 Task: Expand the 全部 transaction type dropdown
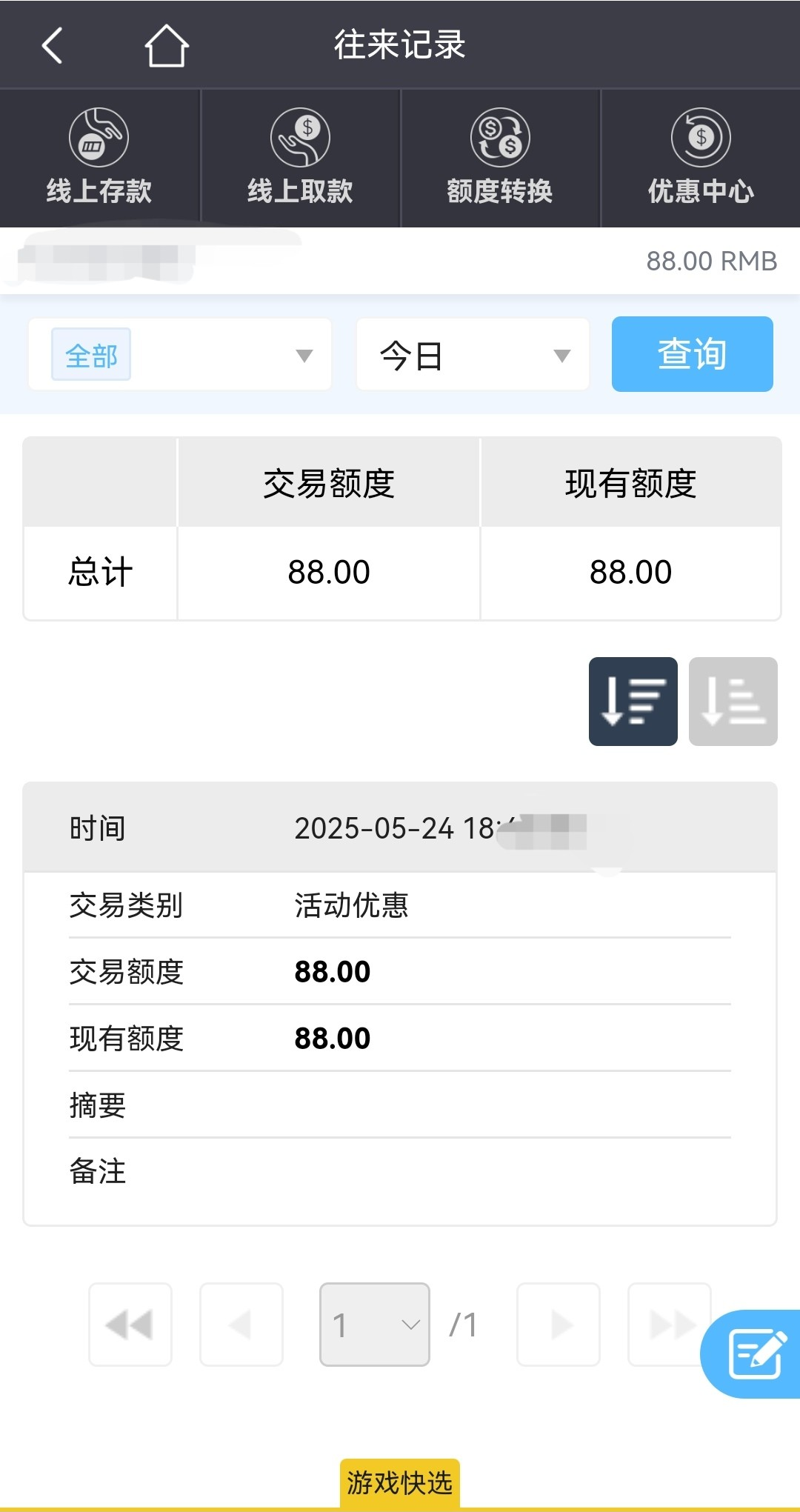coord(180,355)
